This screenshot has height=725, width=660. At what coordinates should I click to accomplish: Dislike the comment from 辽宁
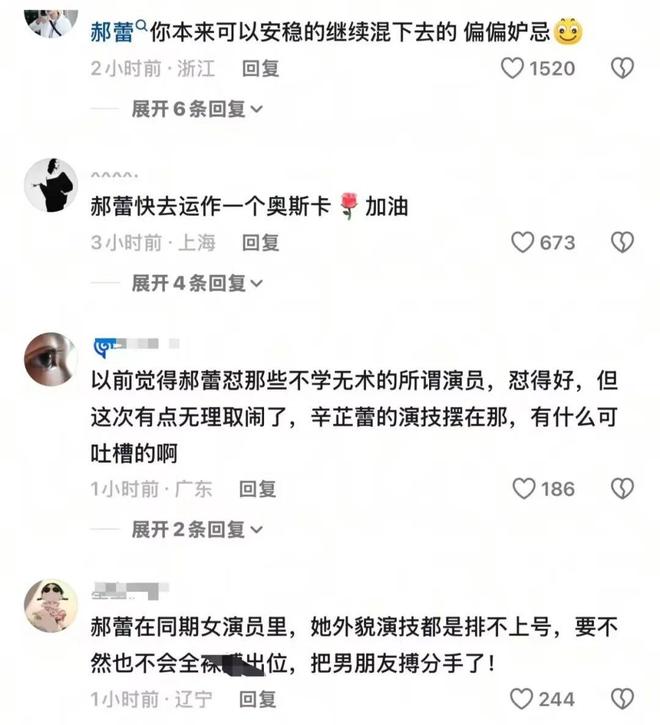[x=622, y=698]
